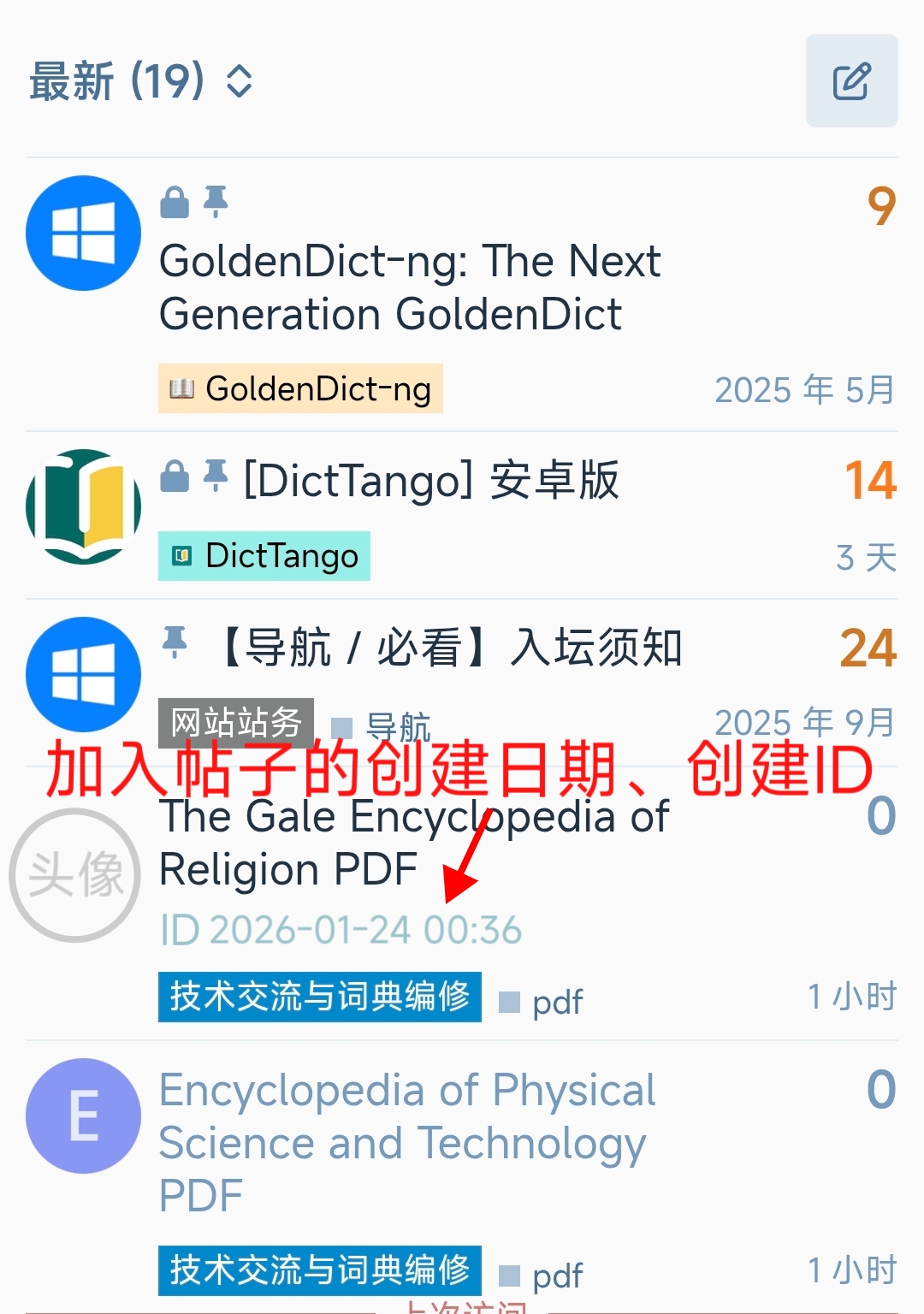Image resolution: width=924 pixels, height=1314 pixels.
Task: View the DictTango topic poster's avatar
Action: [83, 506]
